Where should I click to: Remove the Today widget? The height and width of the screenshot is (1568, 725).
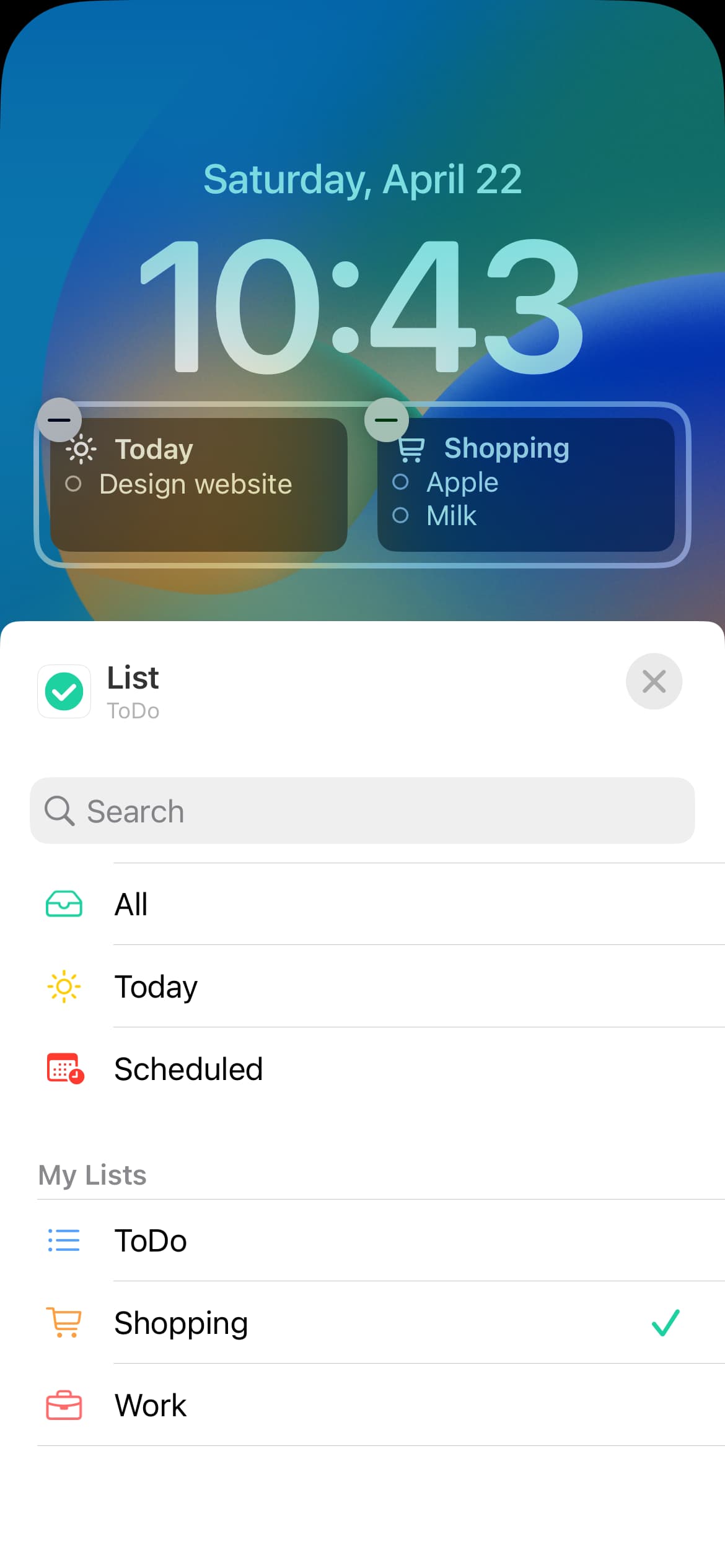click(60, 419)
